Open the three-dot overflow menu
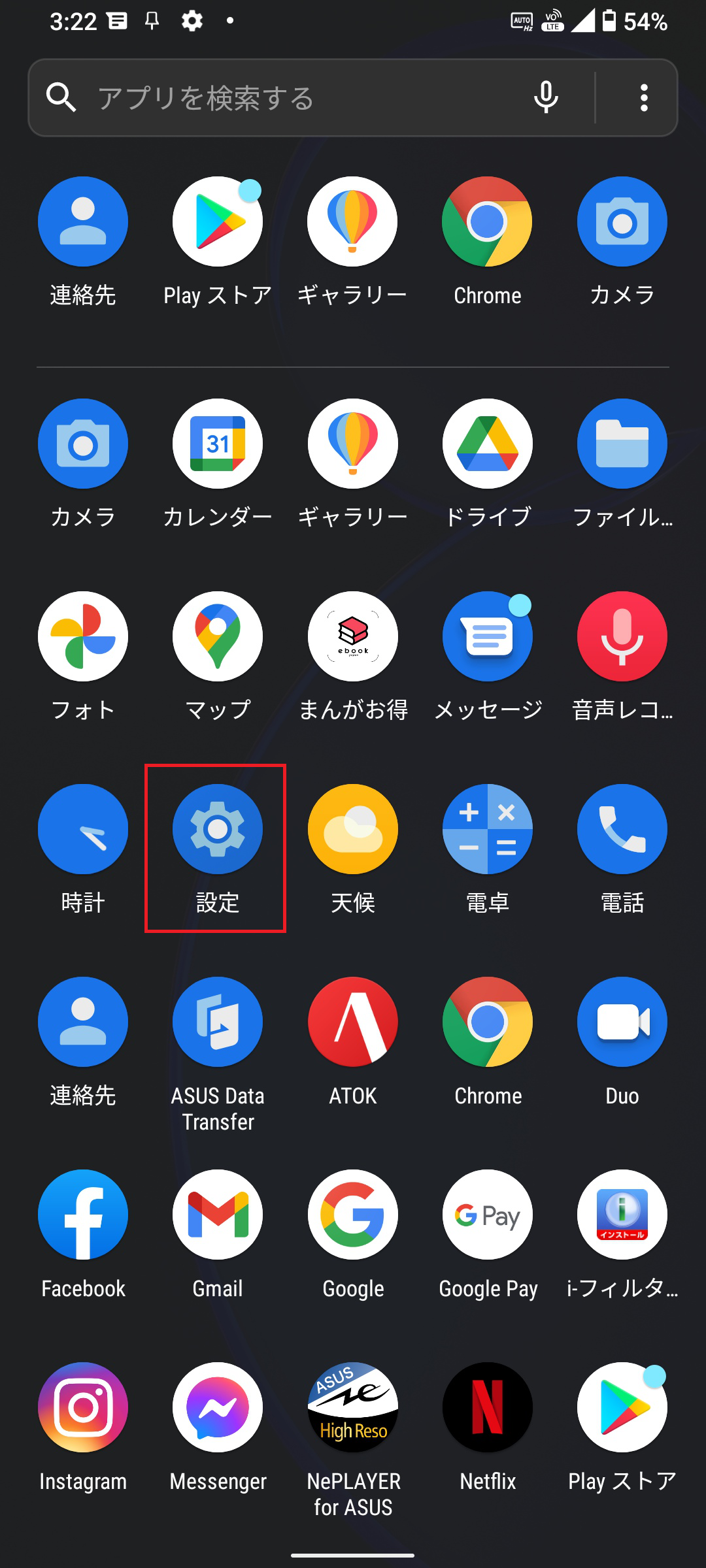706x1568 pixels. point(645,98)
